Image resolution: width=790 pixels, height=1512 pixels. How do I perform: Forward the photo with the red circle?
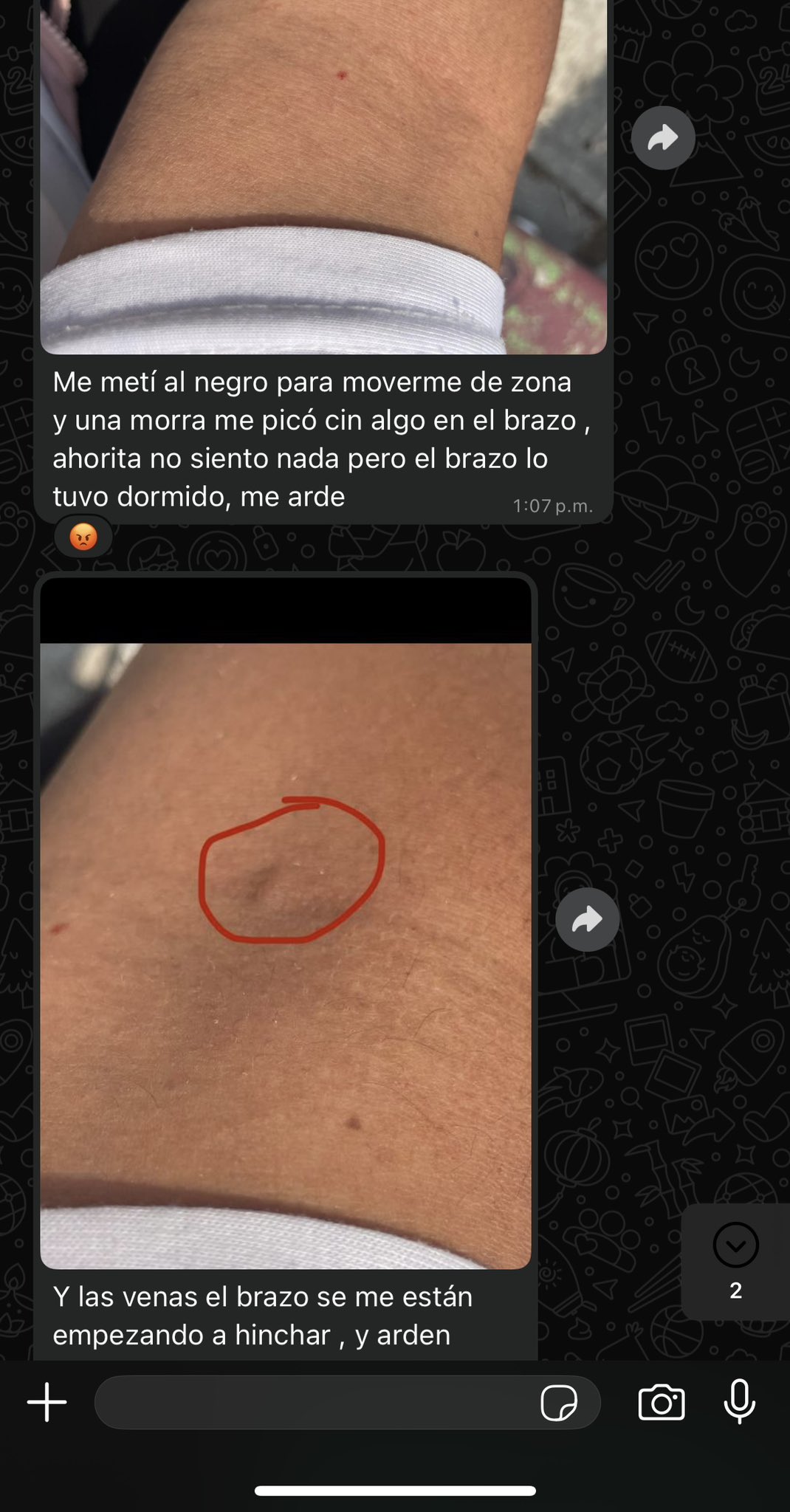pyautogui.click(x=587, y=919)
